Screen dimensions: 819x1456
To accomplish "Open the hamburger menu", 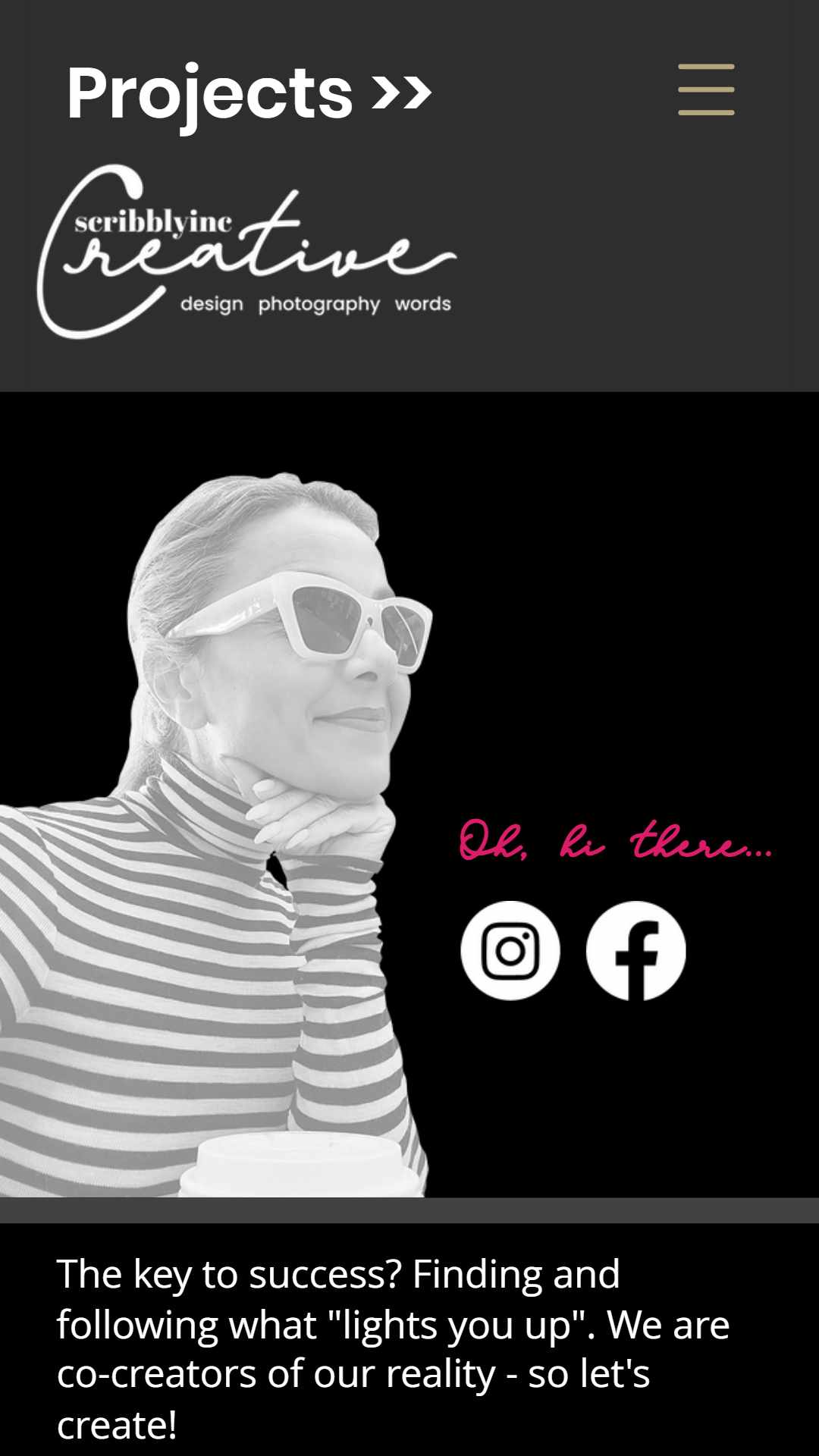I will click(706, 90).
